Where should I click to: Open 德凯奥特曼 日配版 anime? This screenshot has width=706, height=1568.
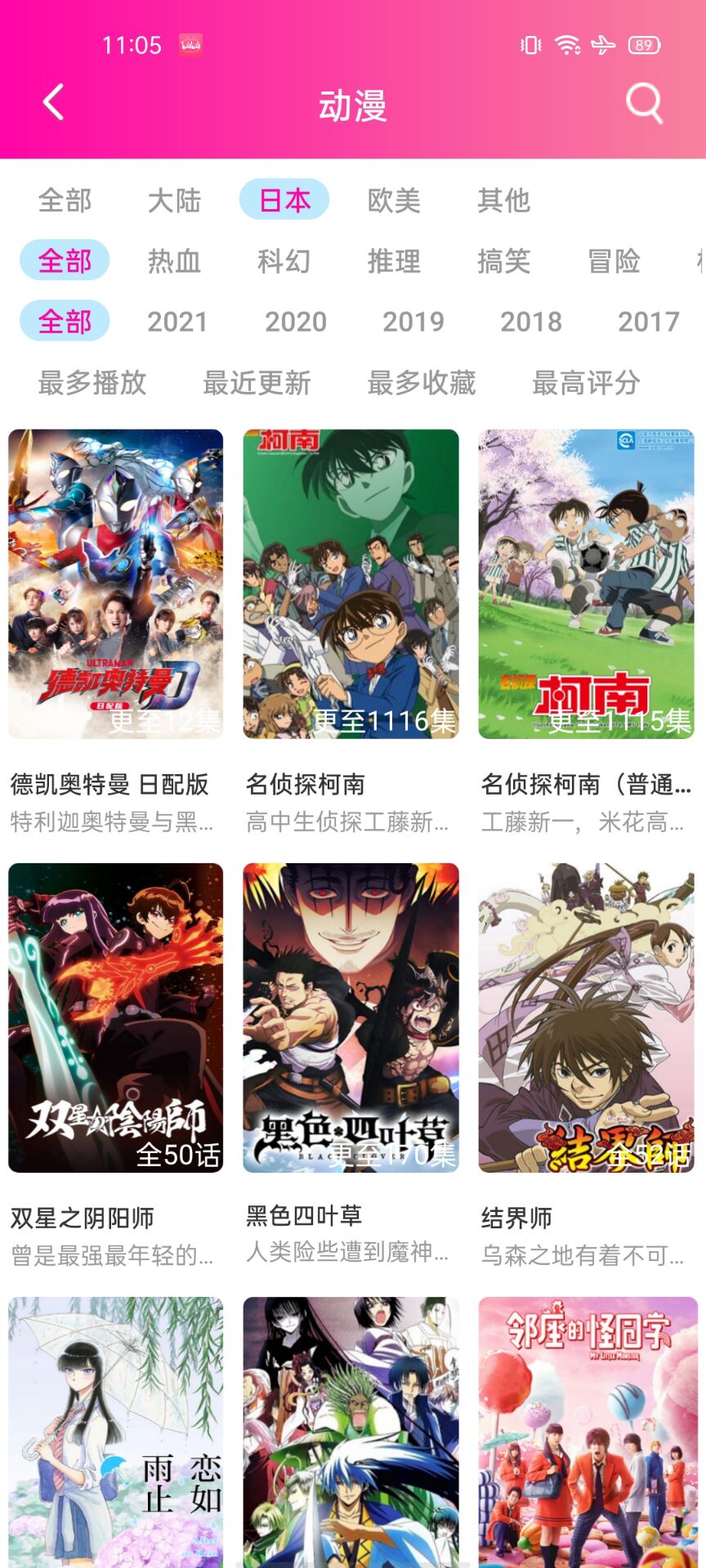115,584
